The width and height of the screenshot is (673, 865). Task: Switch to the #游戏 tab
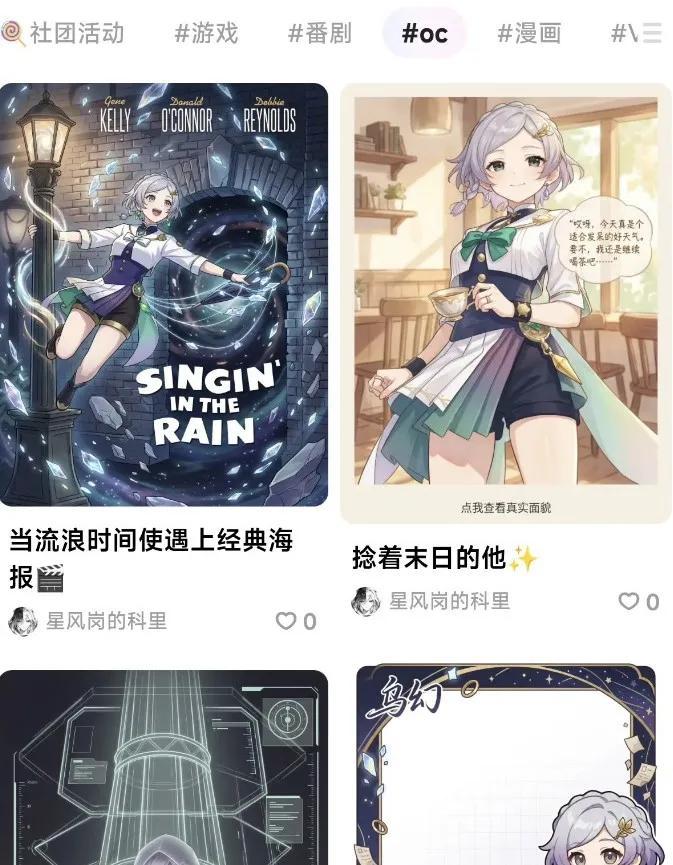tap(206, 33)
